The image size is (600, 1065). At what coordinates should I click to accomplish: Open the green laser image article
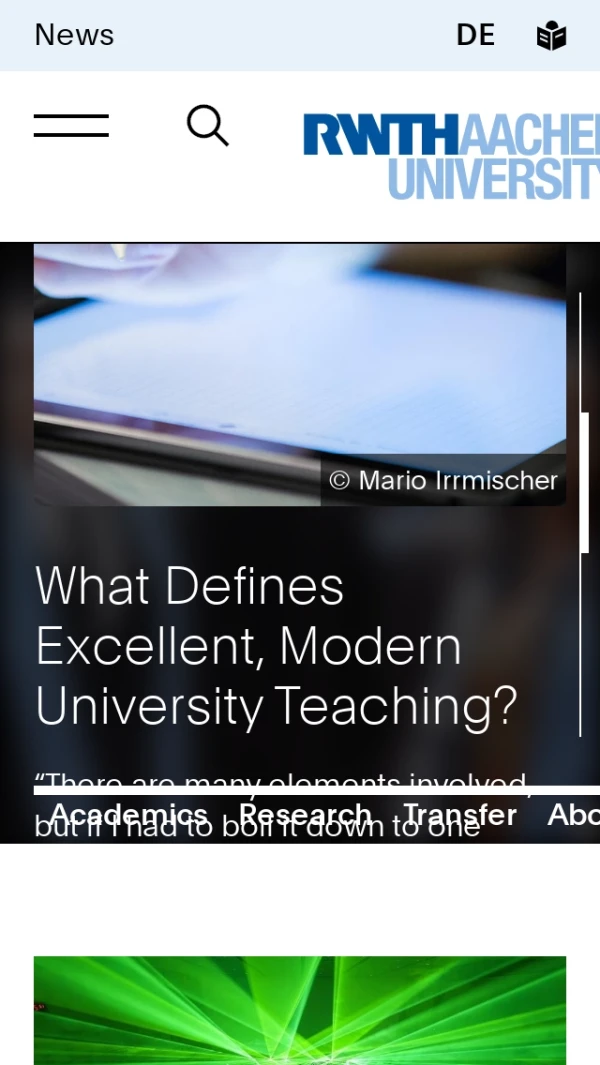(300, 1010)
